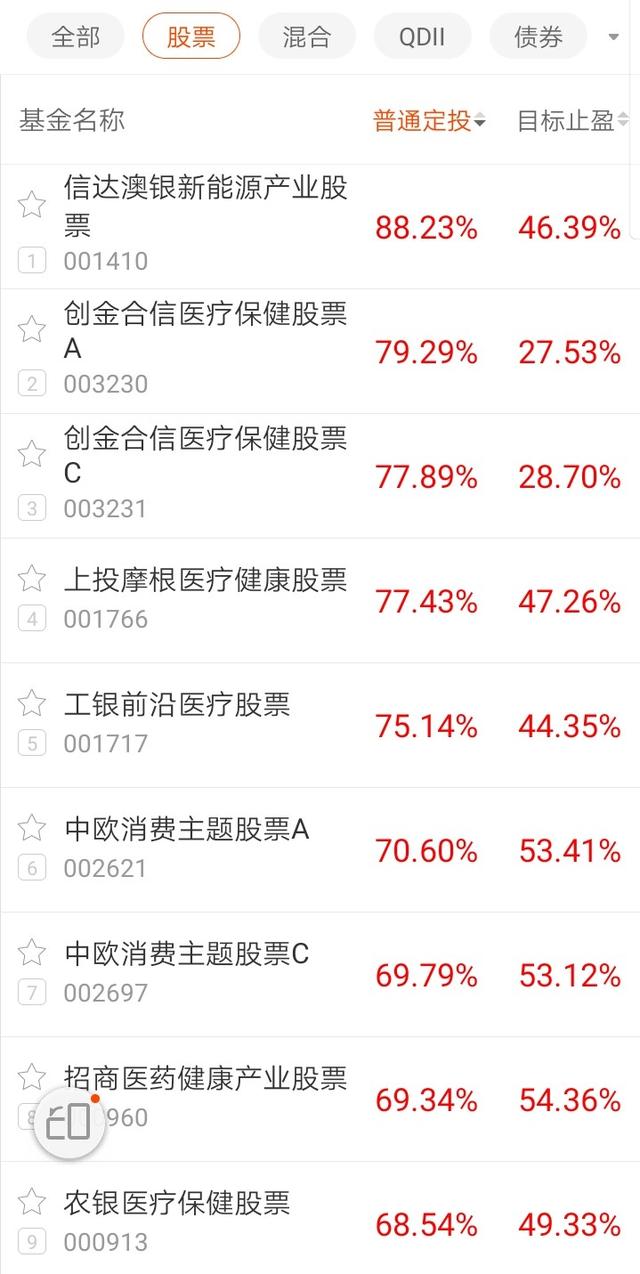Select the 混合 fund type chip
Image resolution: width=640 pixels, height=1274 pixels.
coord(307,38)
